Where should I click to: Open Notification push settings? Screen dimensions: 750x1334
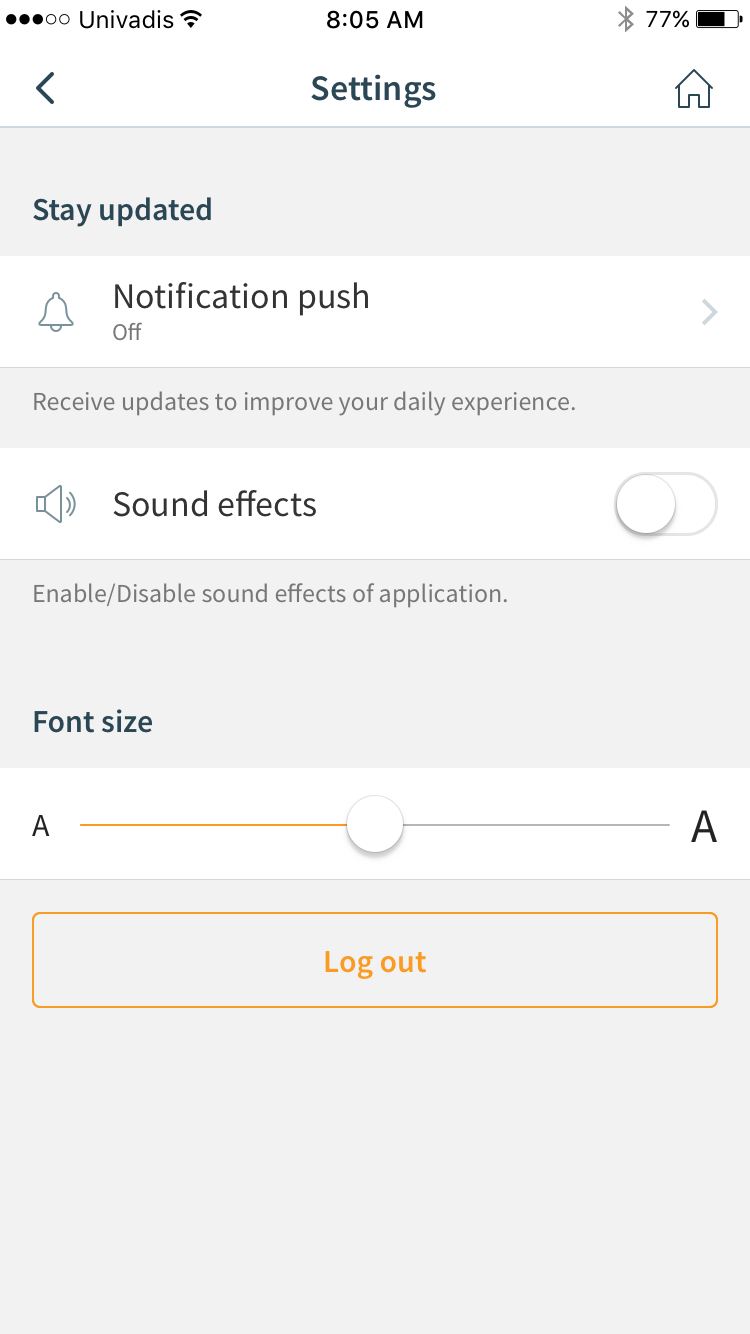(375, 312)
